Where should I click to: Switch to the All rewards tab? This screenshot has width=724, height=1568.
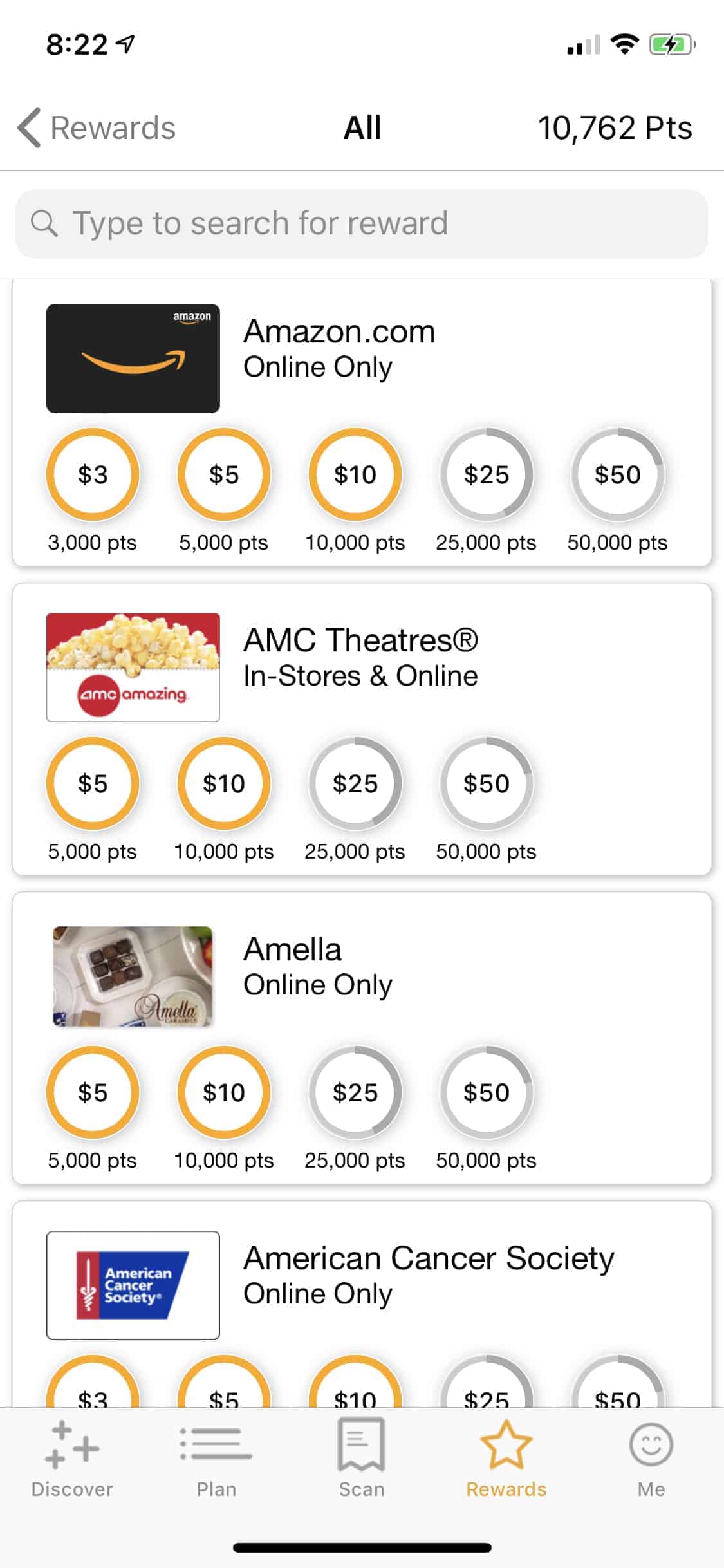pos(362,127)
